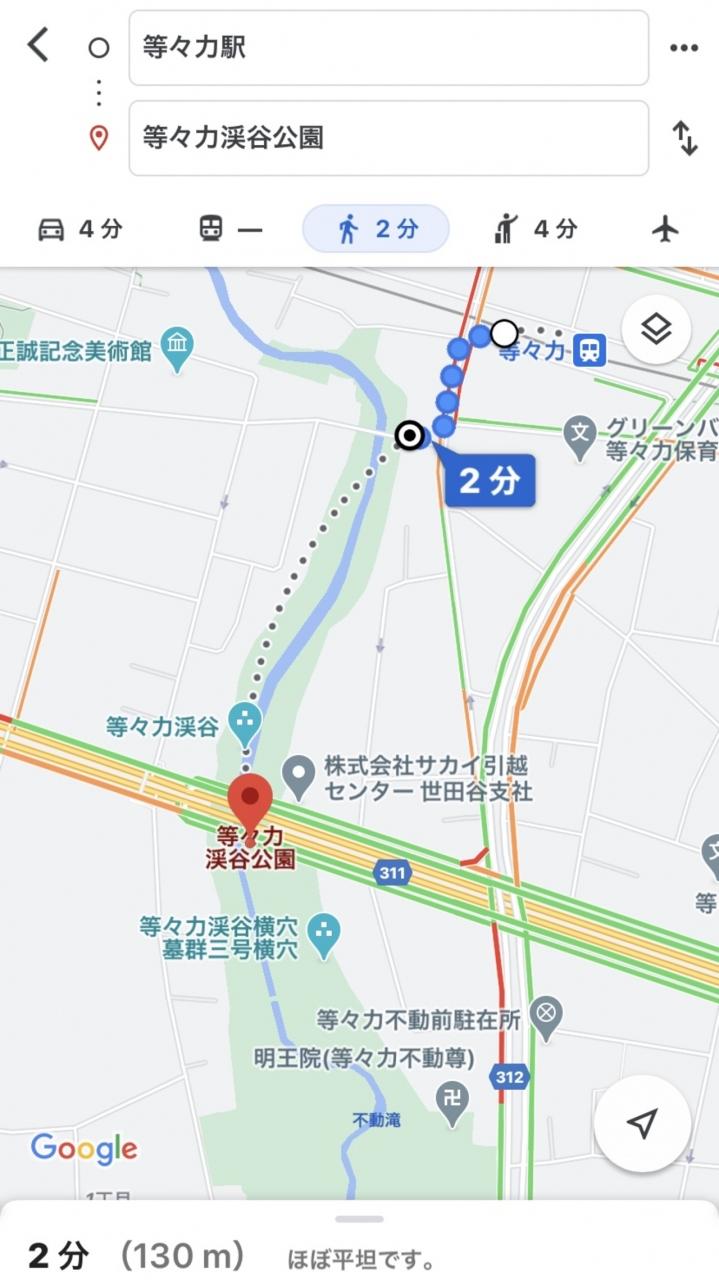Tap the 等々力 station marker
Image resolution: width=719 pixels, height=1280 pixels.
pos(591,351)
